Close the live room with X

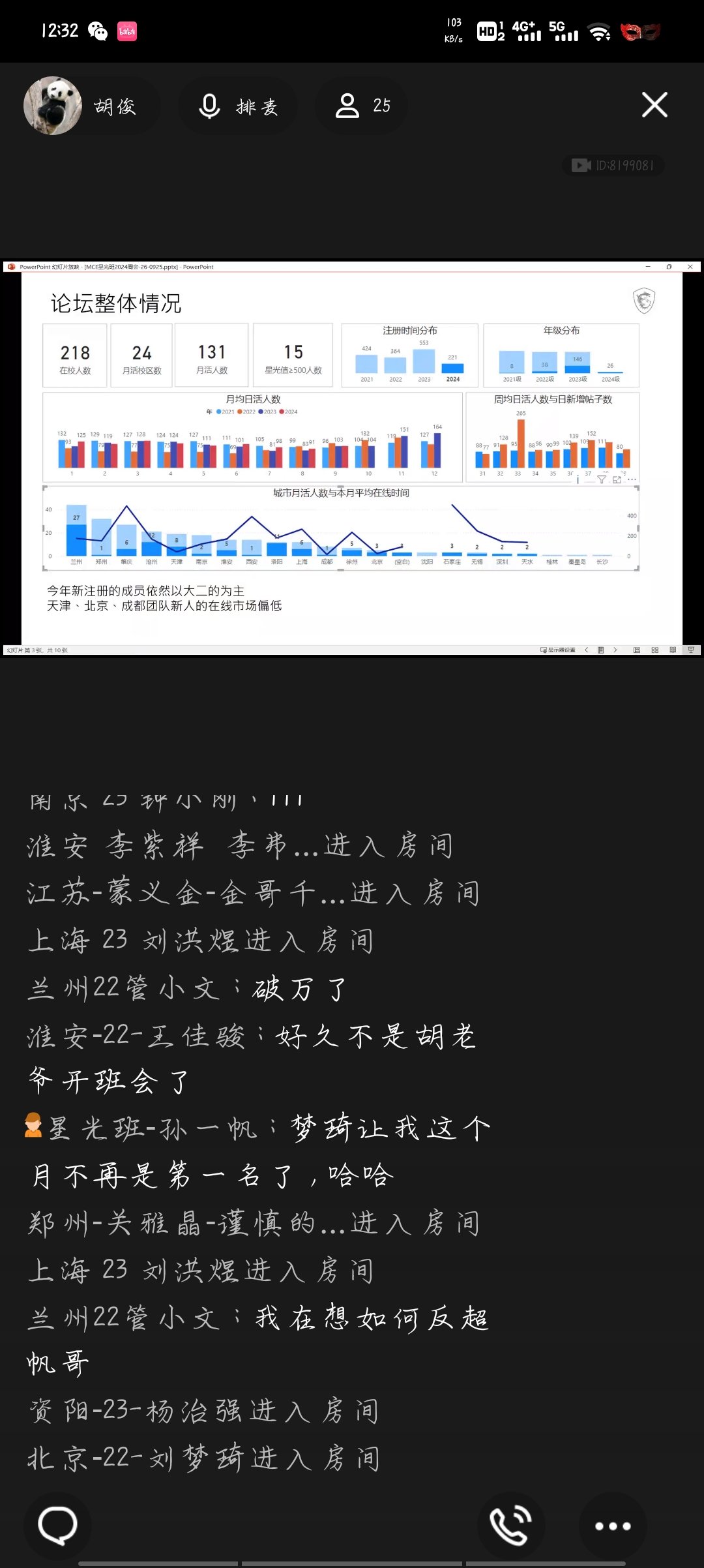click(654, 105)
